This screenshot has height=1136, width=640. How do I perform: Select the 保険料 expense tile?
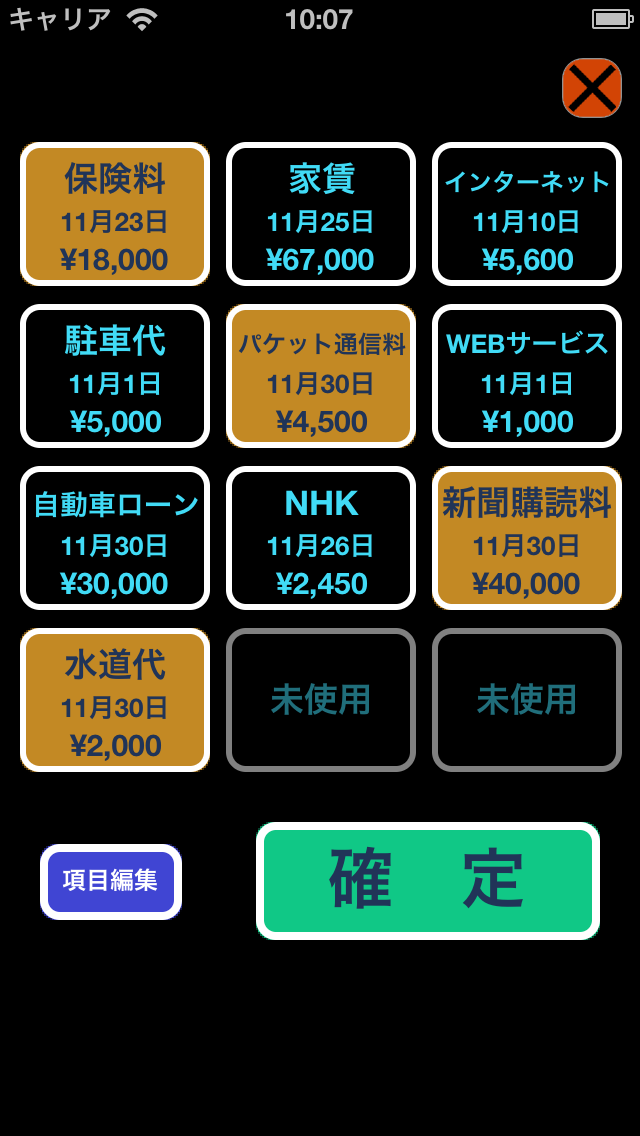tap(115, 214)
